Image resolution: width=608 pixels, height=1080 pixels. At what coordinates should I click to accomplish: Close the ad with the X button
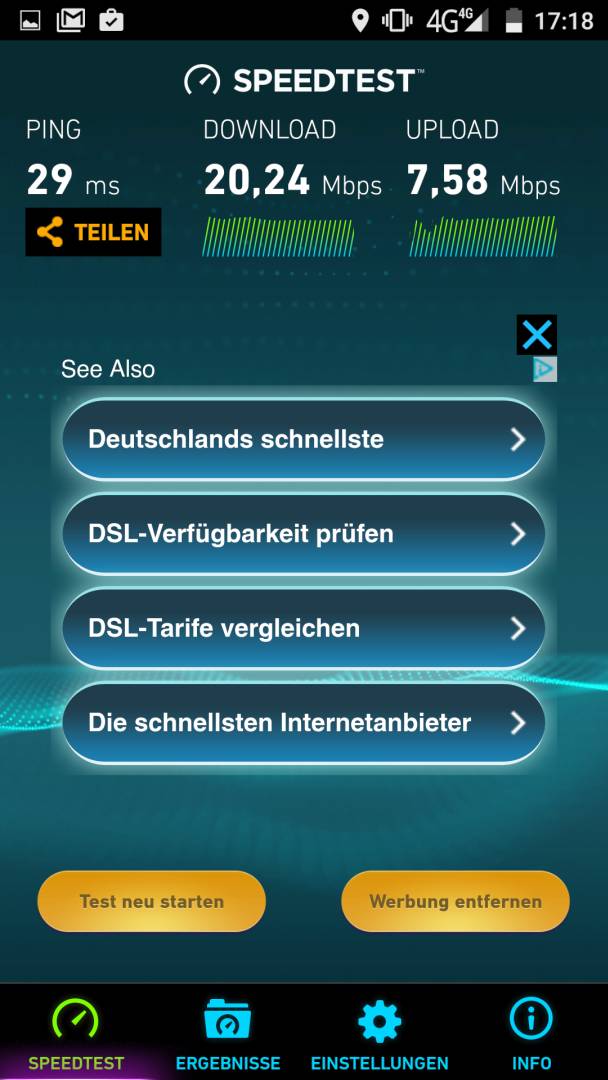[536, 335]
